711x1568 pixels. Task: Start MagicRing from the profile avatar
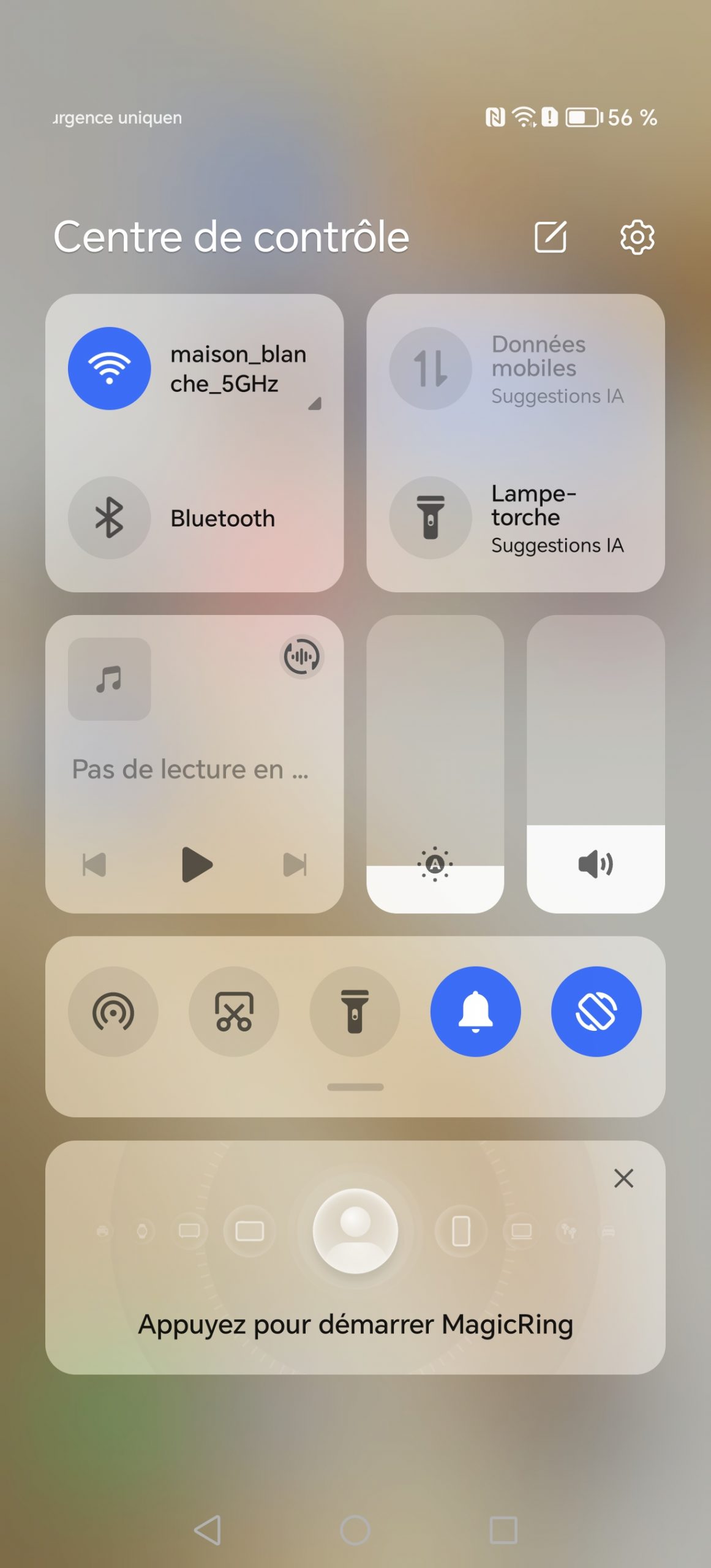coord(355,1231)
